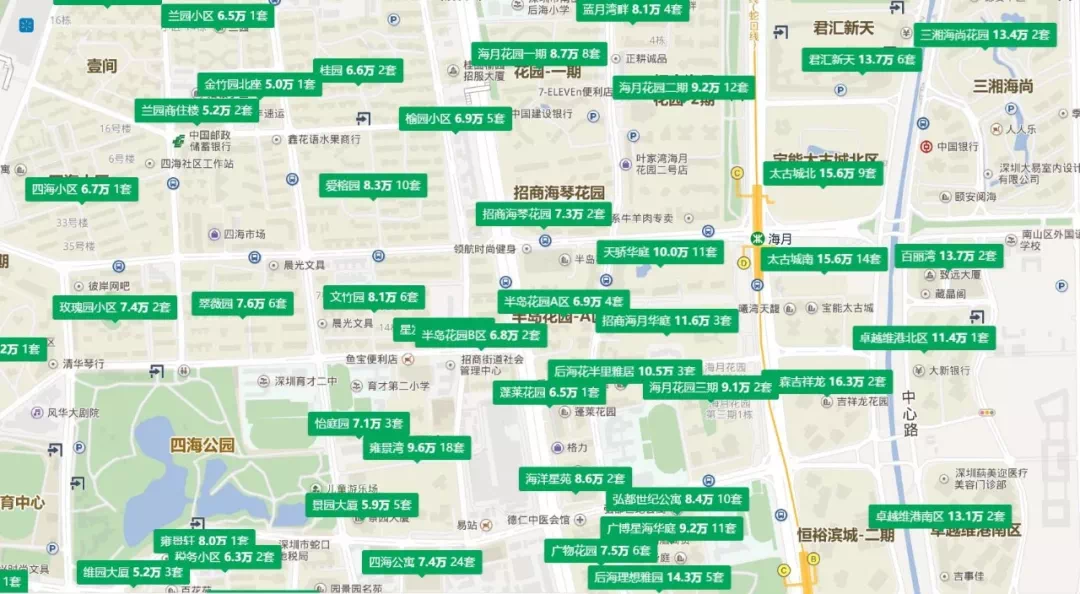Image resolution: width=1080 pixels, height=594 pixels.
Task: Select the 四海公寓 7.4万 24套 marker
Action: click(x=421, y=562)
